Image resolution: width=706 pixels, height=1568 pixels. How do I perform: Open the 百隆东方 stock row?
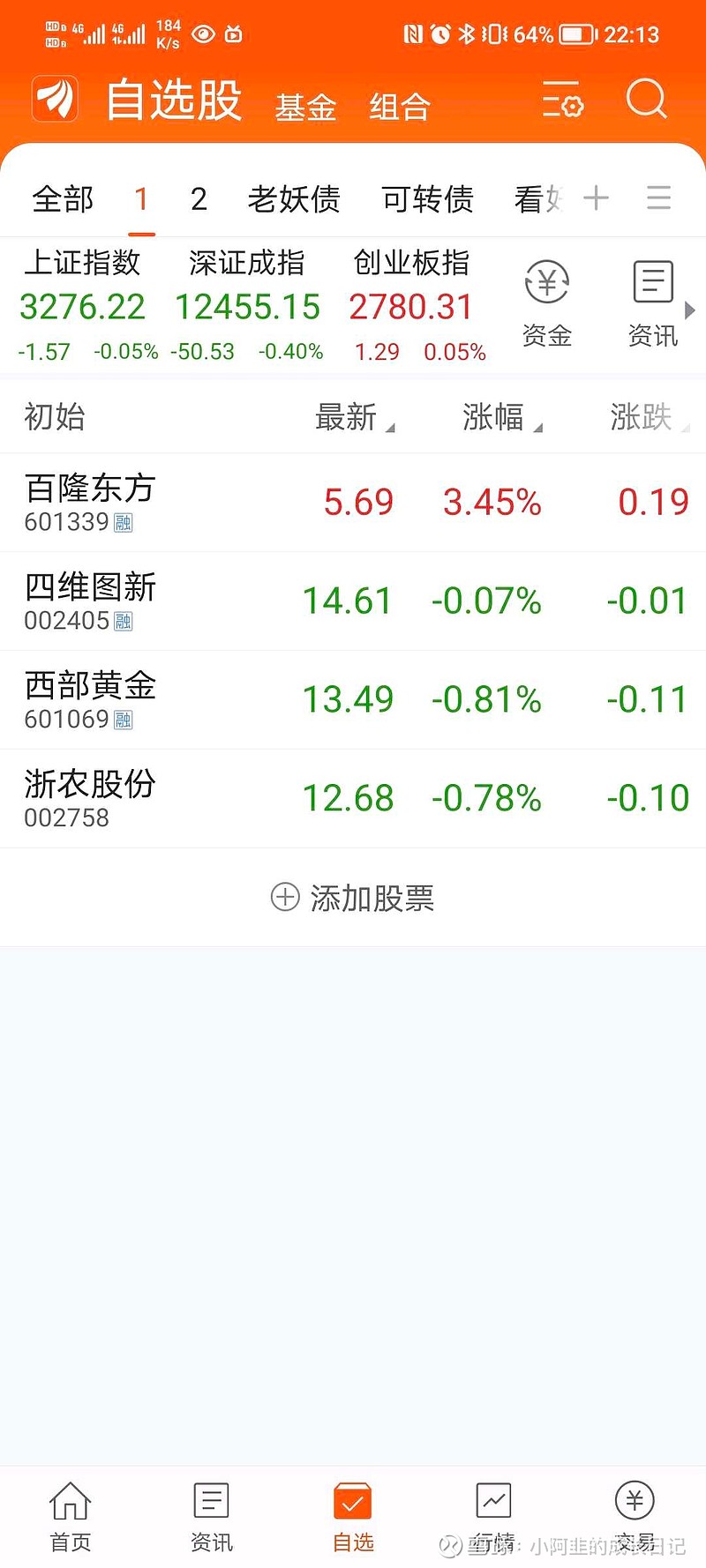[x=353, y=503]
